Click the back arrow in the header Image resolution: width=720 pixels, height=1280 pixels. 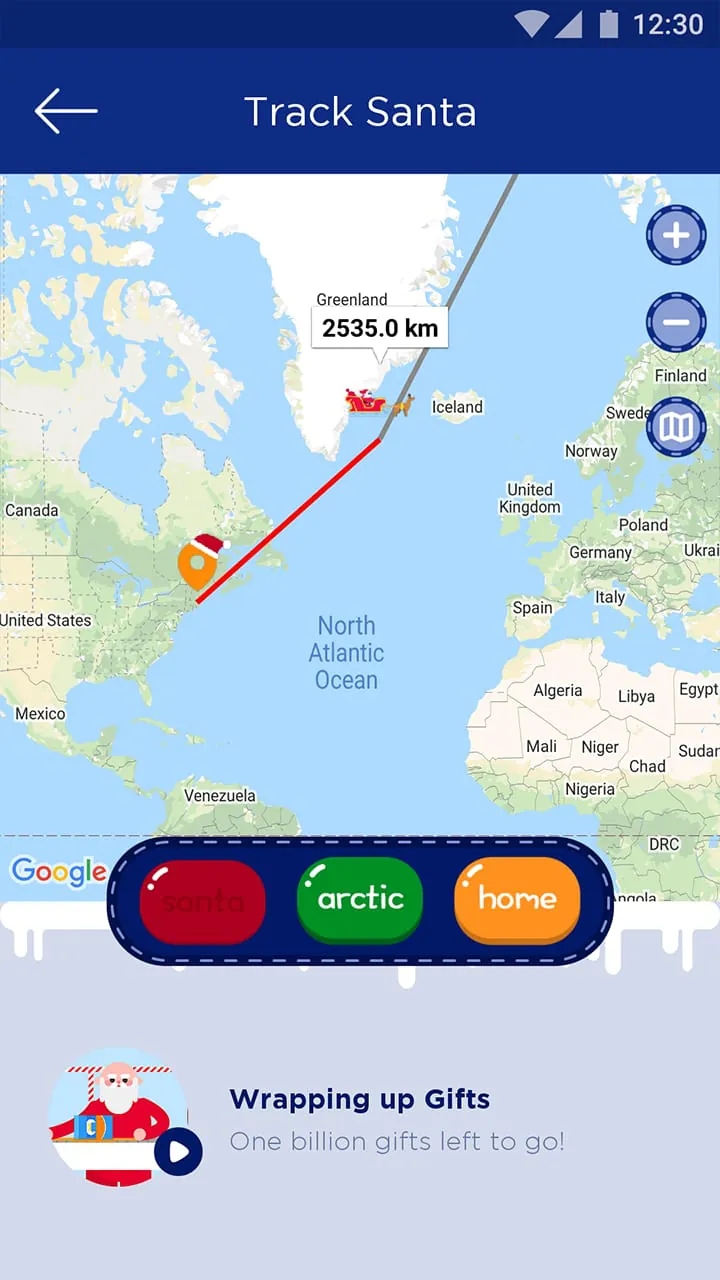coord(63,111)
